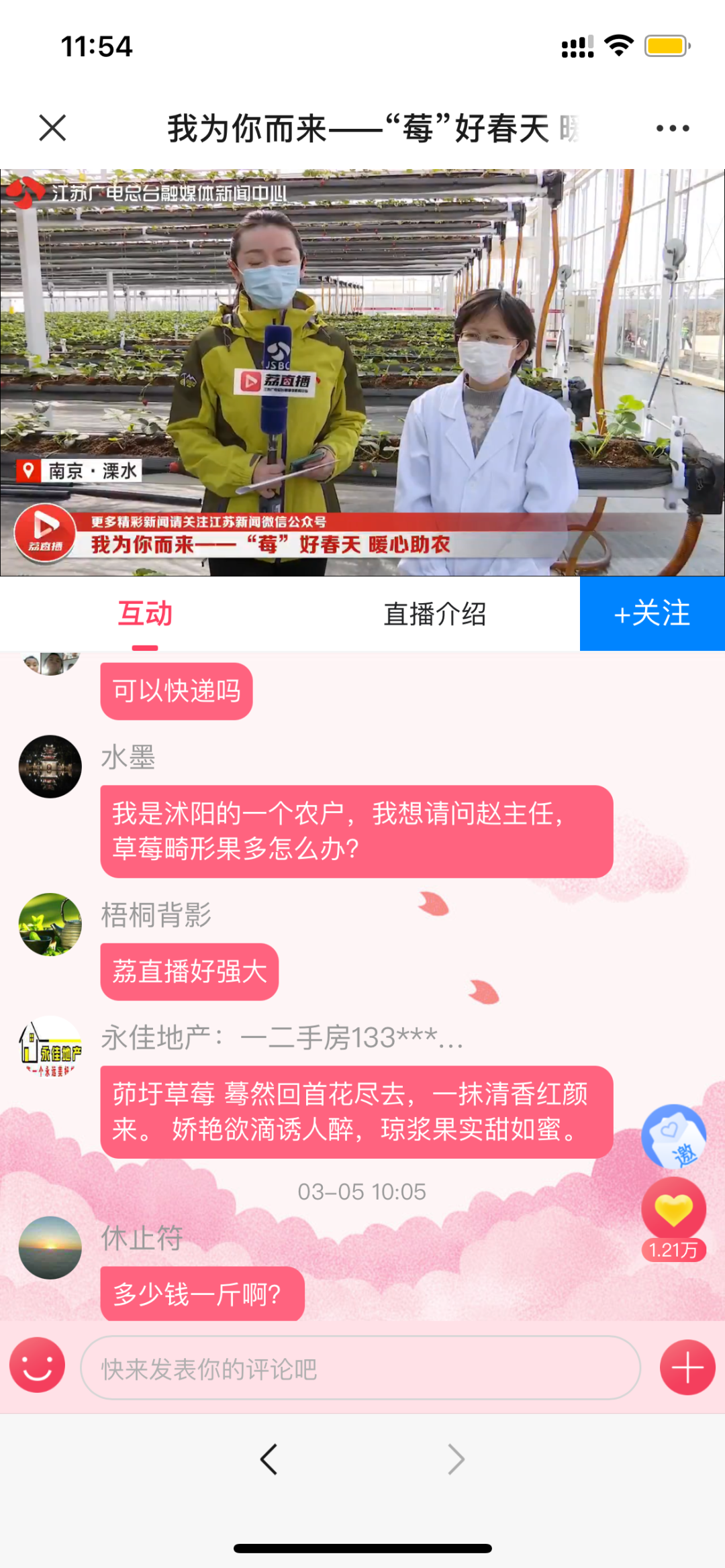Follow the channel with +关注

point(652,614)
